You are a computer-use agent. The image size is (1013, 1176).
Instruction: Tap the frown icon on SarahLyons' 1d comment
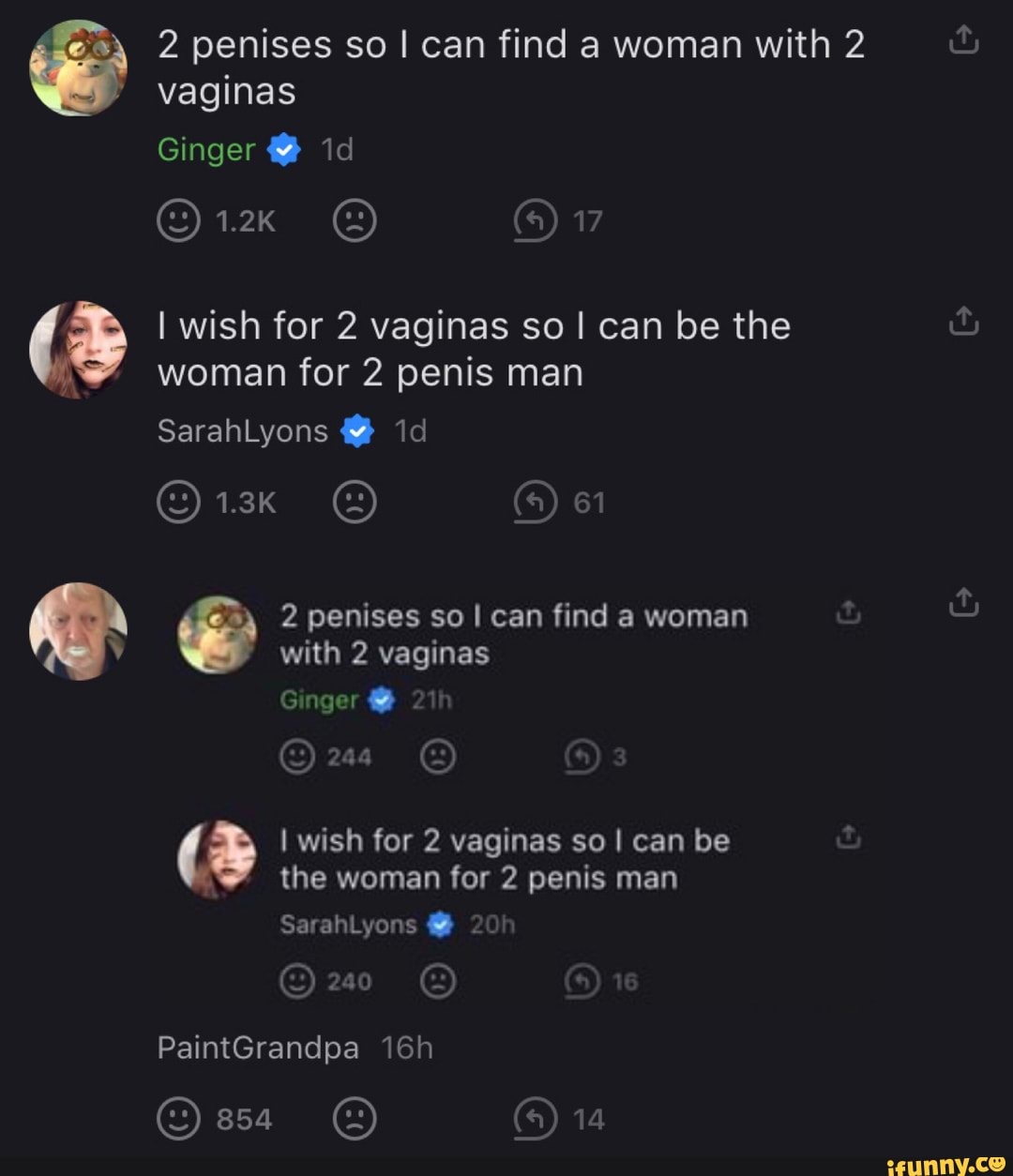point(355,503)
